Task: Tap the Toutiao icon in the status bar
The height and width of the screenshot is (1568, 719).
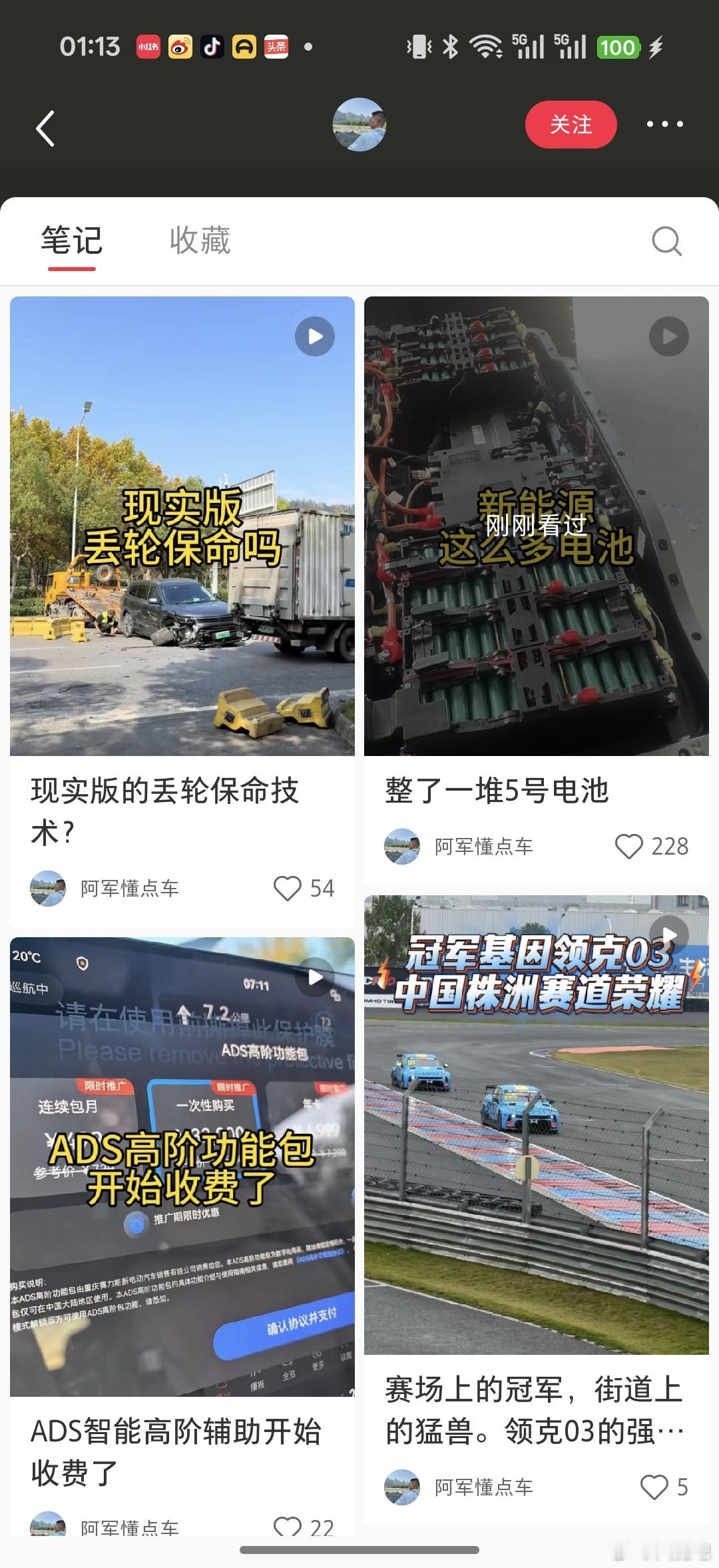Action: click(276, 47)
